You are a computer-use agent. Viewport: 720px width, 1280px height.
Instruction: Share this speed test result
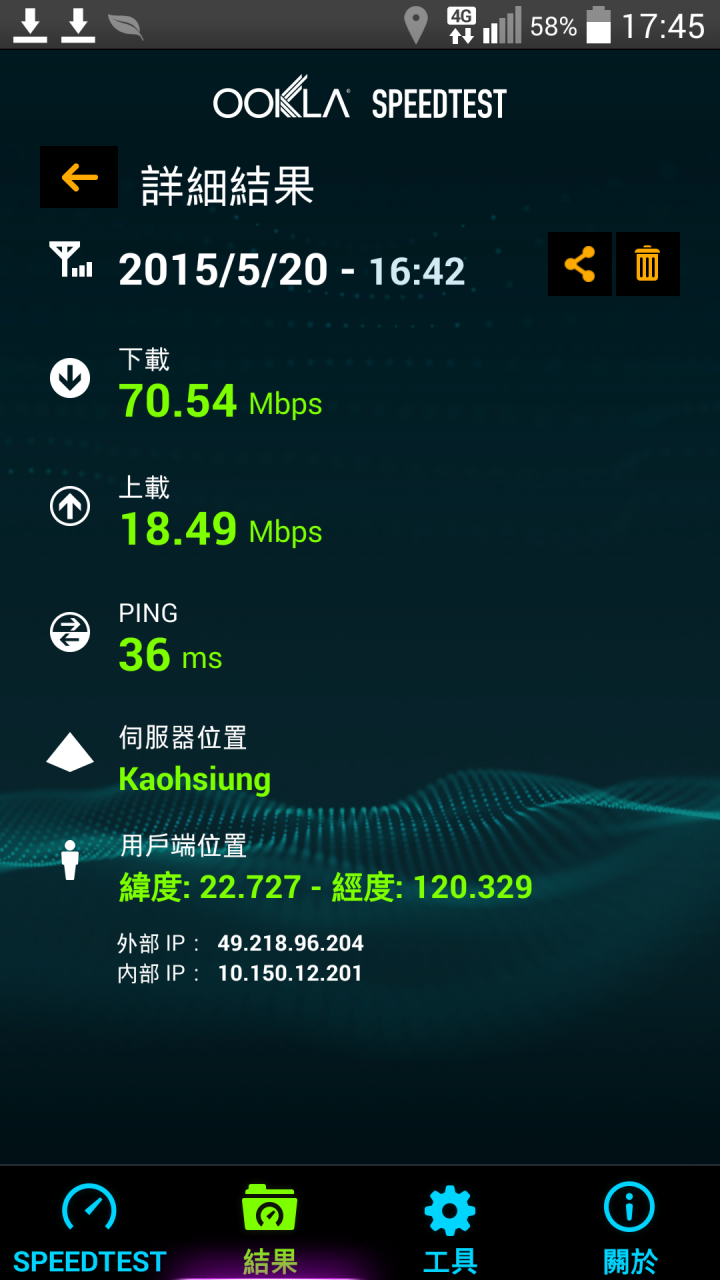(580, 264)
